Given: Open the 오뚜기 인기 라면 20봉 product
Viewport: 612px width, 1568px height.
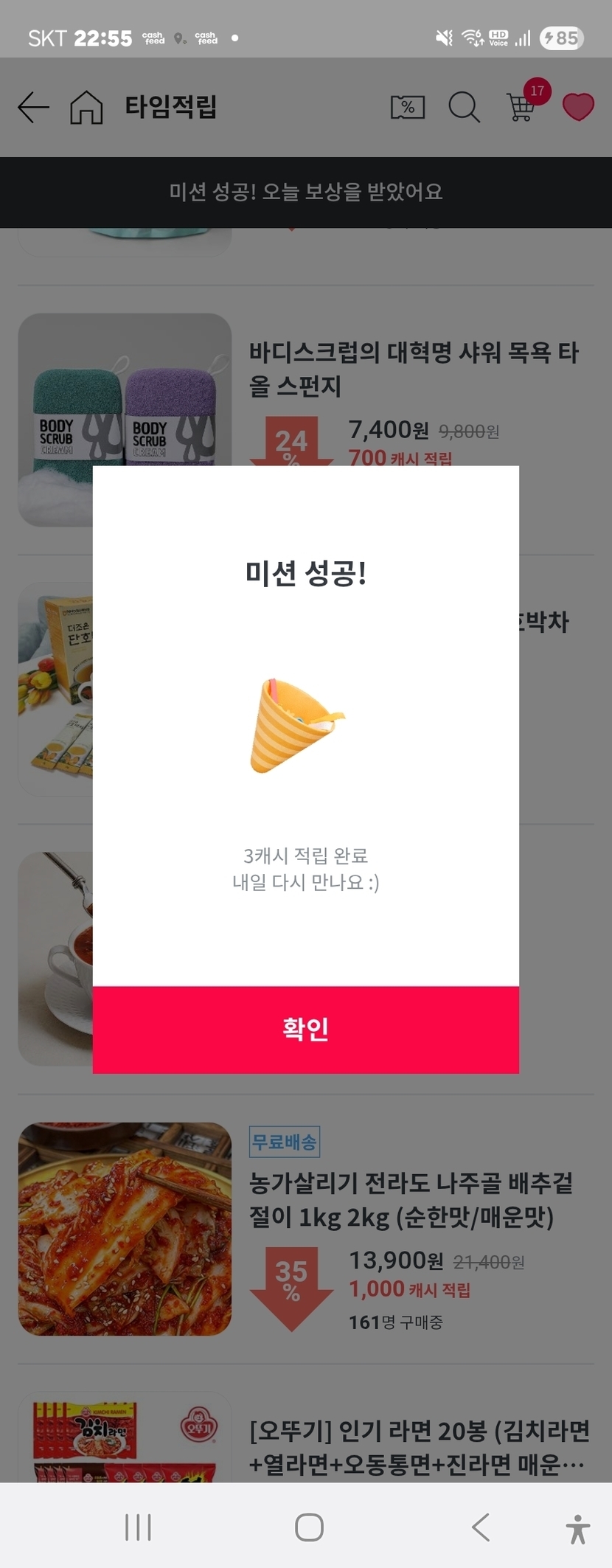Looking at the screenshot, I should (x=419, y=1447).
